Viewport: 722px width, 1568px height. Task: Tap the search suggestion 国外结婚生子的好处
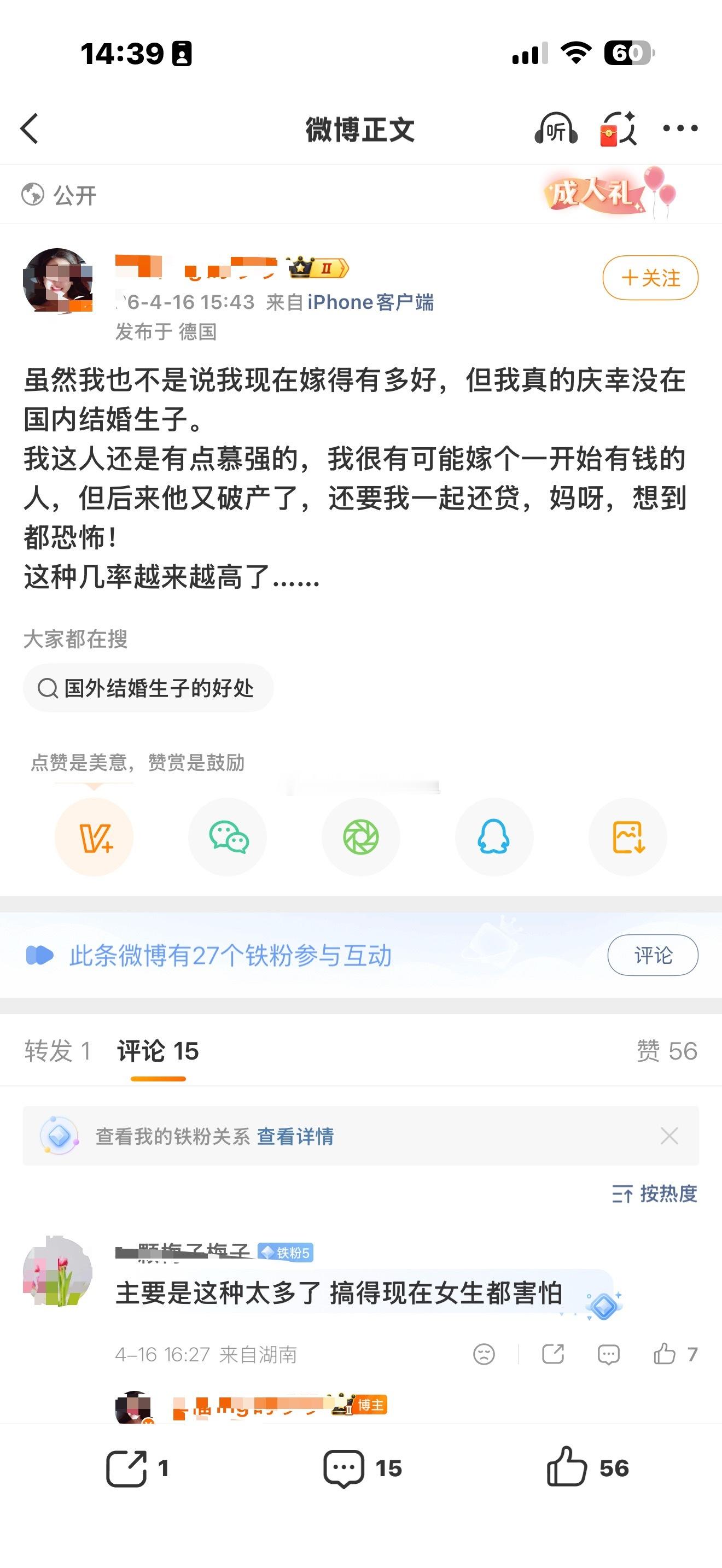[x=149, y=688]
